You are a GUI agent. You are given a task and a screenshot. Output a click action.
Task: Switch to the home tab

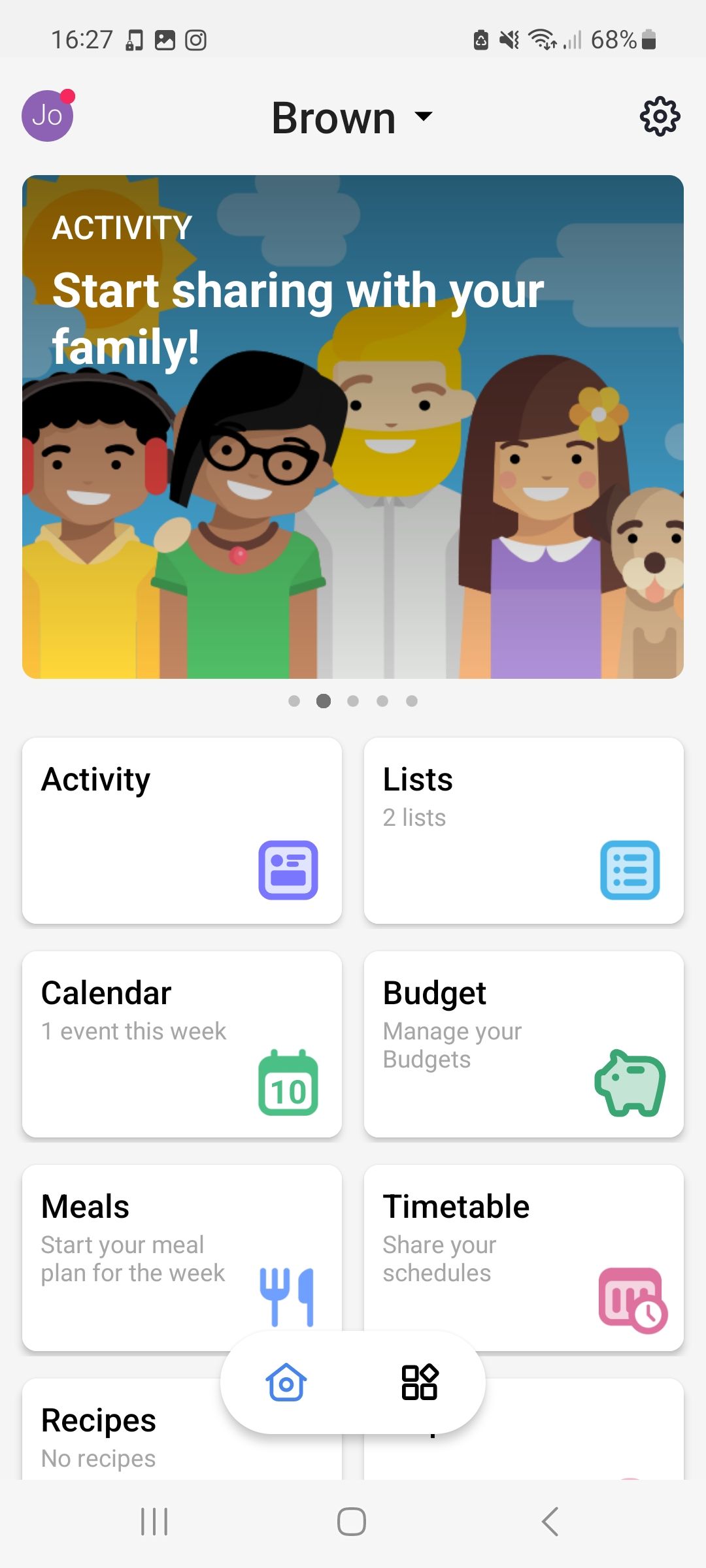[286, 1382]
